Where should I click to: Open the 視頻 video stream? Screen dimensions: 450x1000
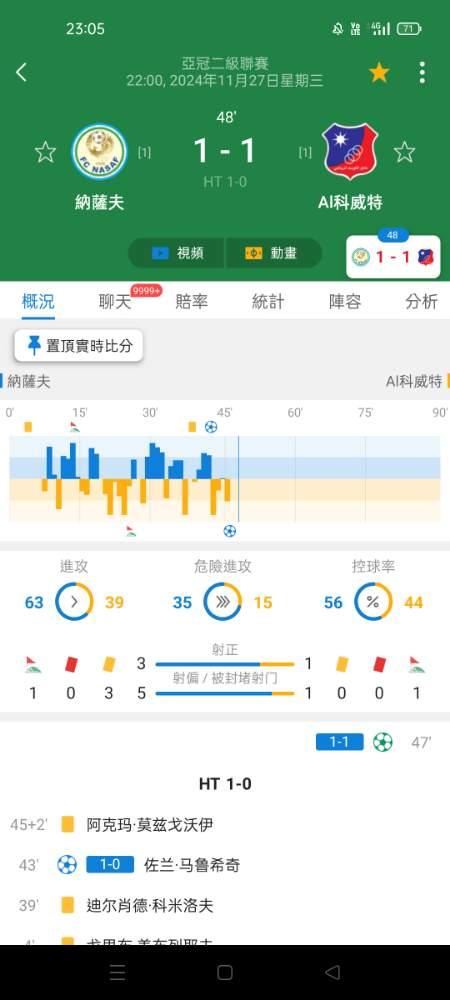pyautogui.click(x=177, y=253)
